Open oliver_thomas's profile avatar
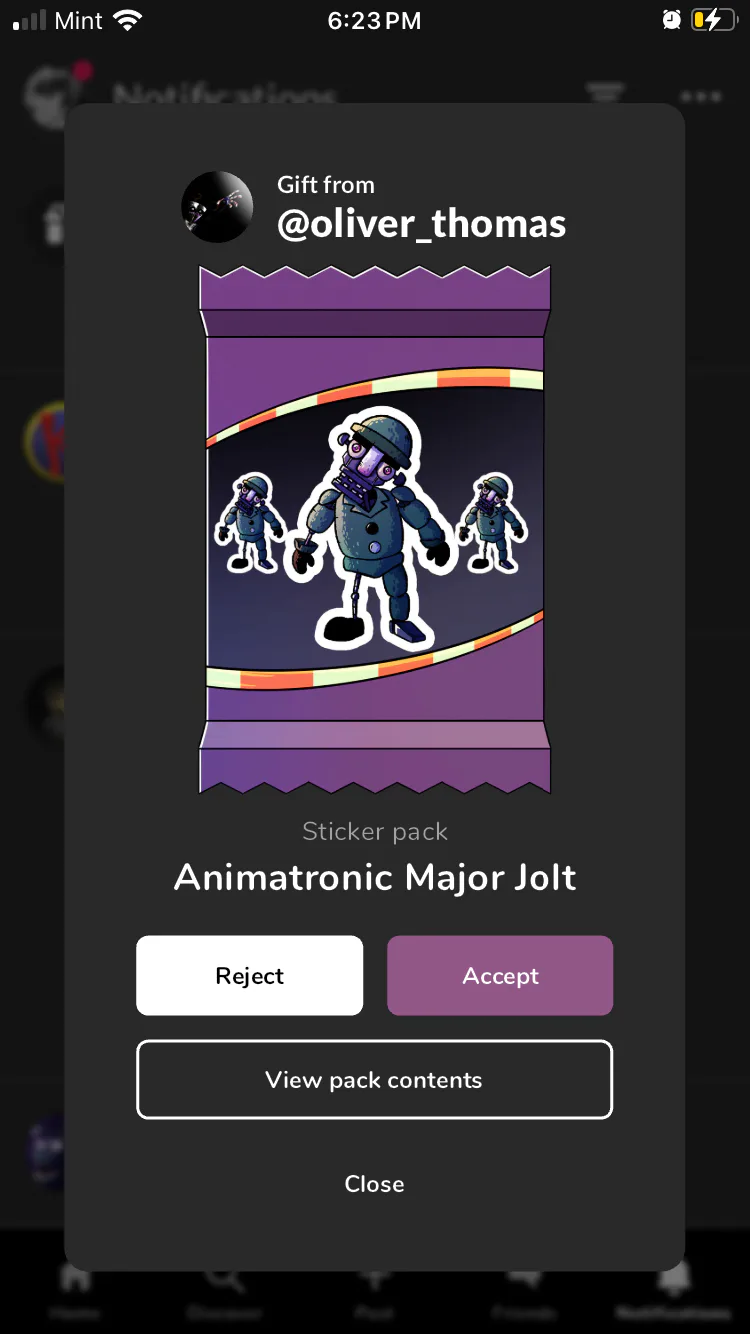This screenshot has width=750, height=1334. point(217,206)
